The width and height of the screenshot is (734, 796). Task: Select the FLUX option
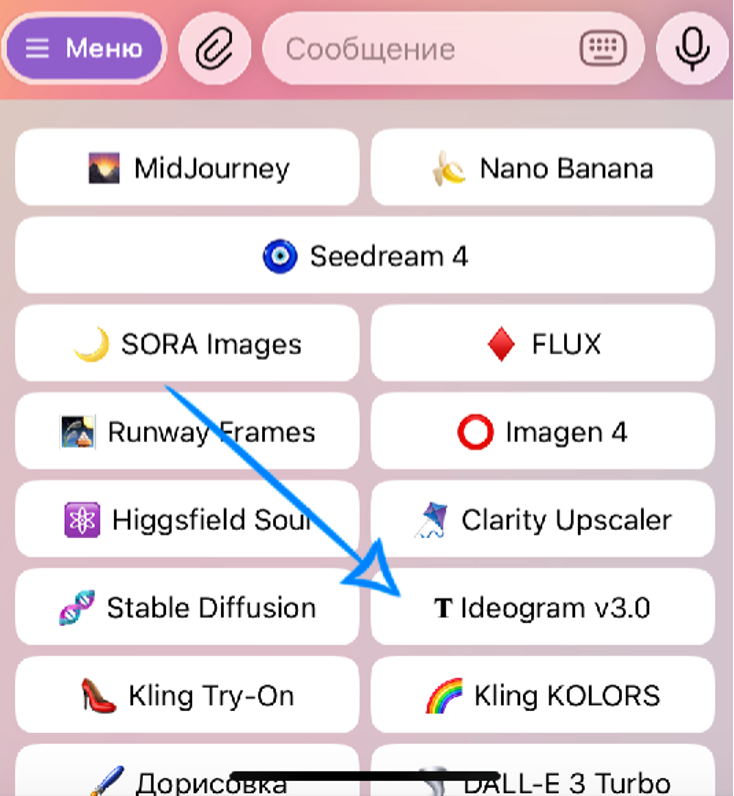[543, 345]
